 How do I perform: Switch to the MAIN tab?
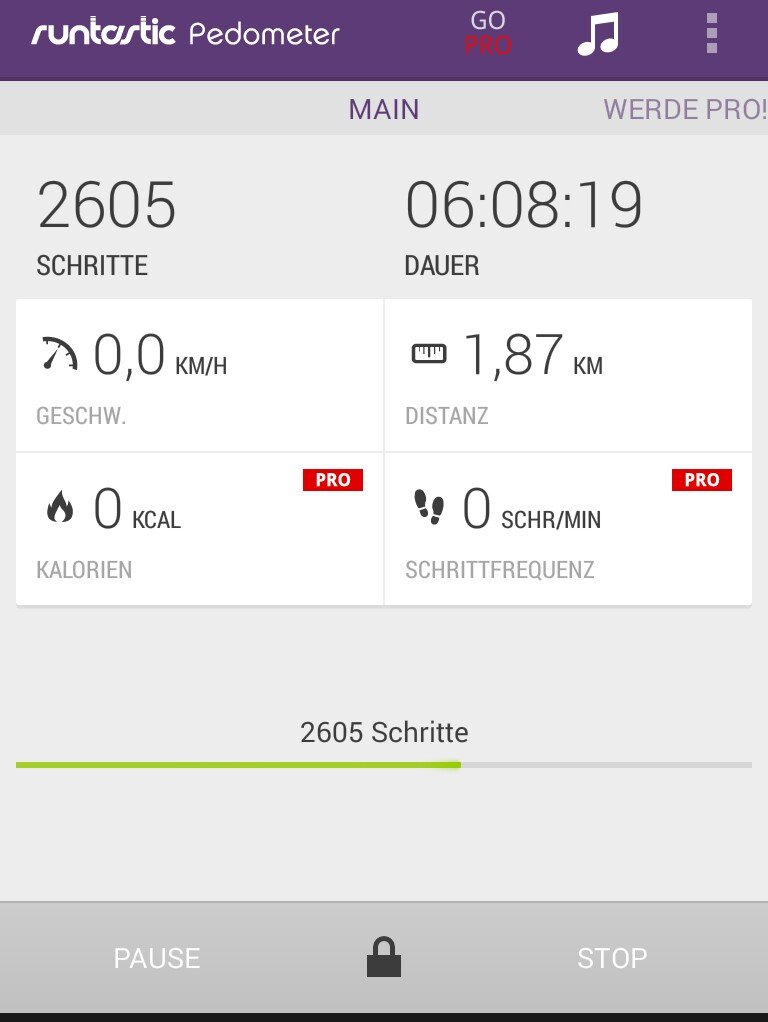point(384,109)
